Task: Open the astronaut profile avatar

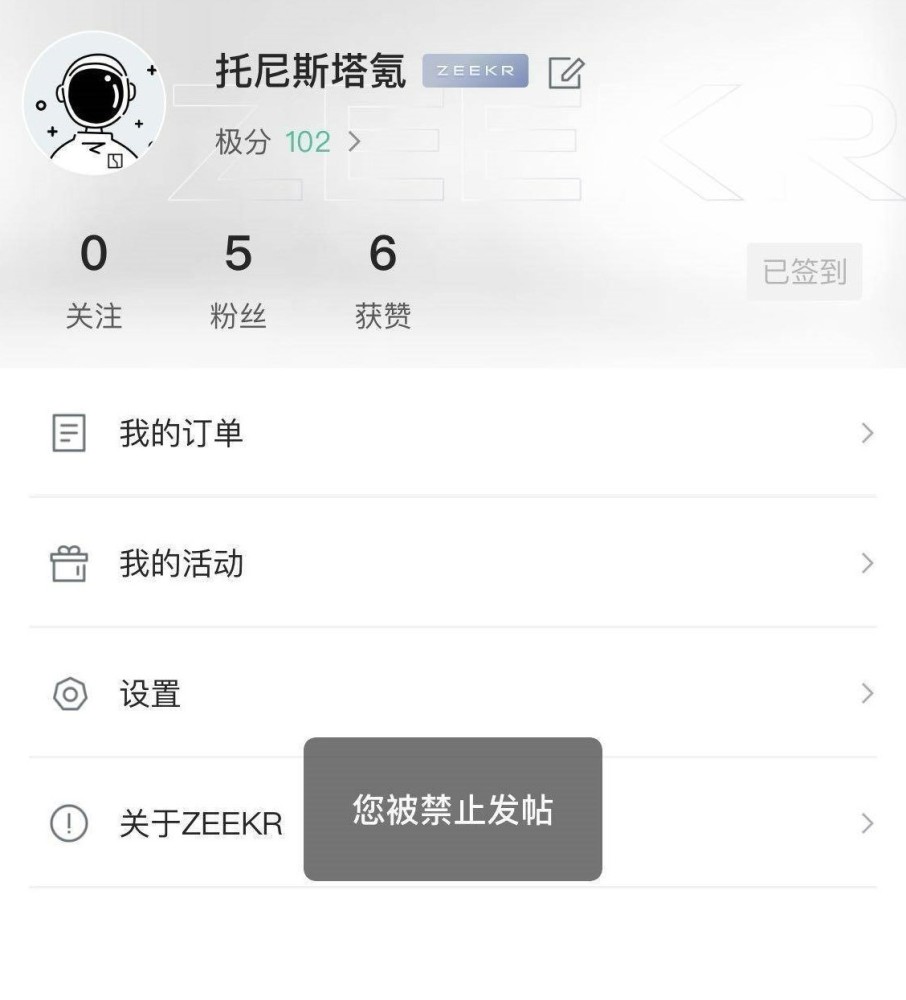Action: pos(94,104)
